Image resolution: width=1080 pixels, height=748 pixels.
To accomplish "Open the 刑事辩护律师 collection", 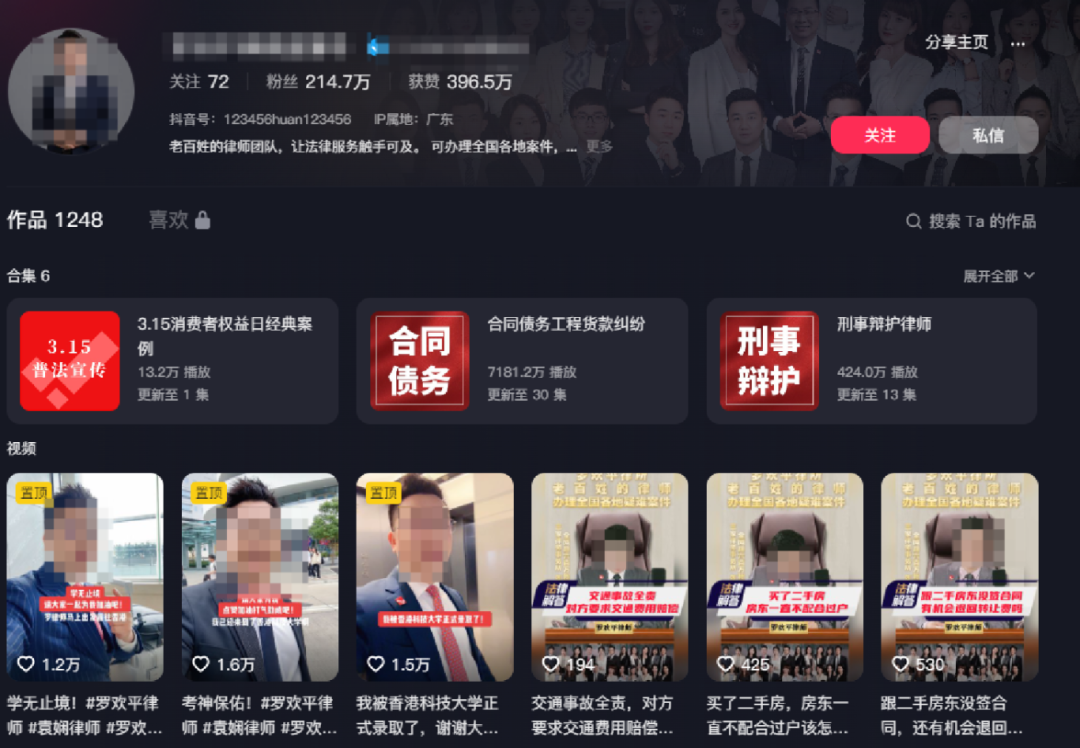I will 871,361.
